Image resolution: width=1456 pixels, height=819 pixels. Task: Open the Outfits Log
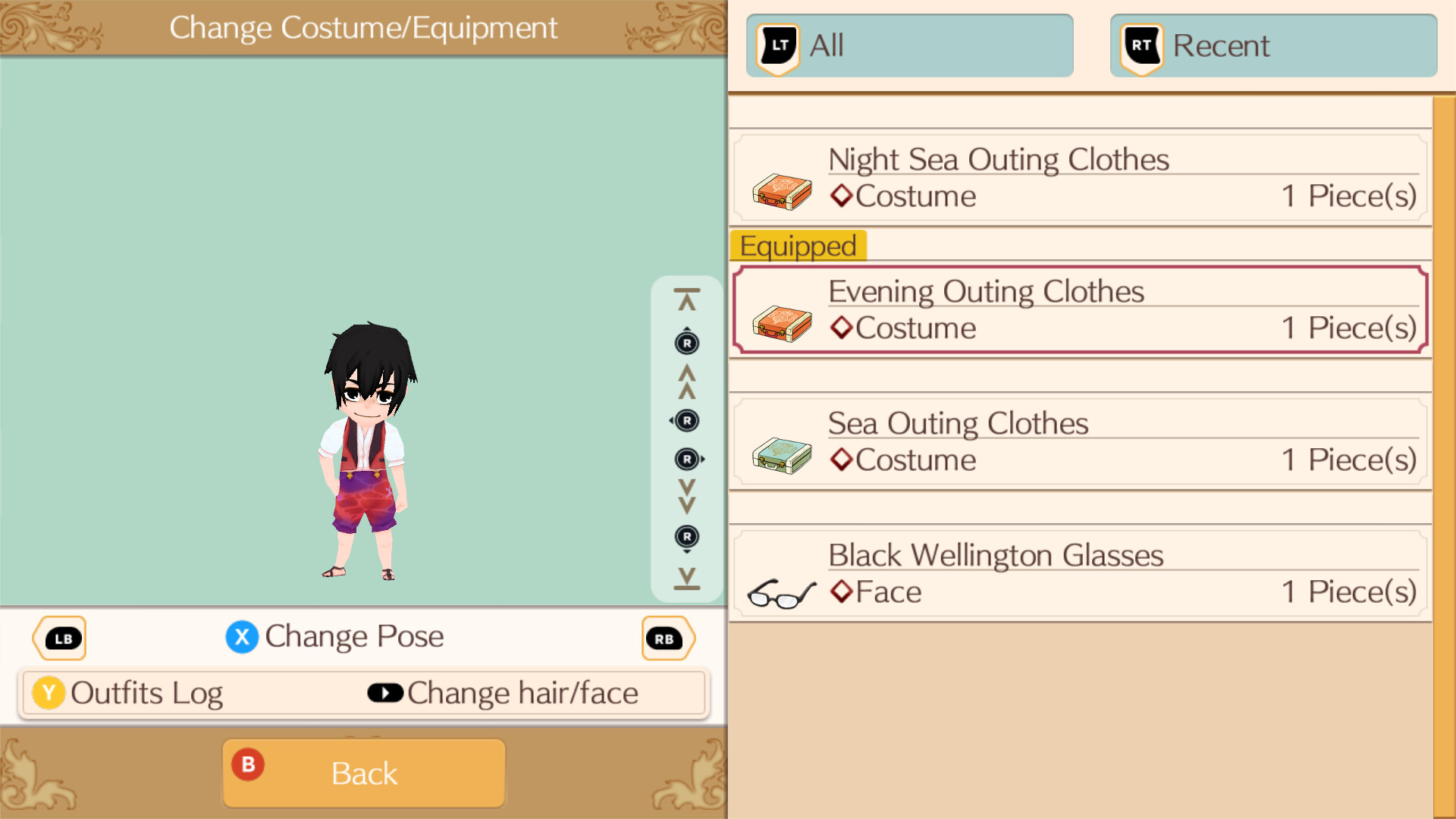point(127,693)
